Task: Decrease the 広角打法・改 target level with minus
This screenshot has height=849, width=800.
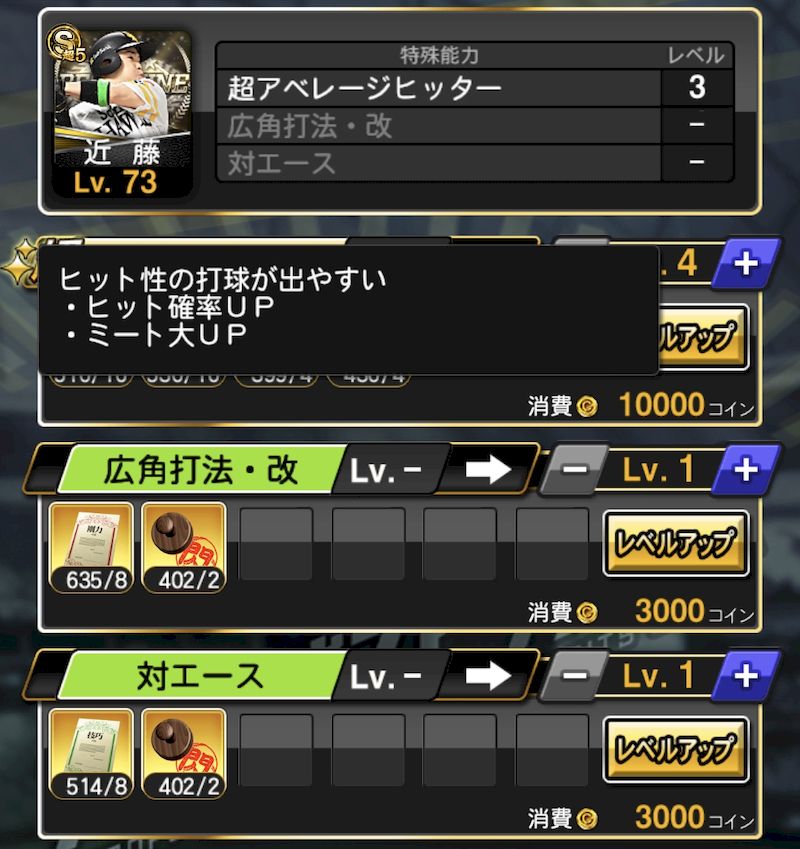Action: coord(574,470)
